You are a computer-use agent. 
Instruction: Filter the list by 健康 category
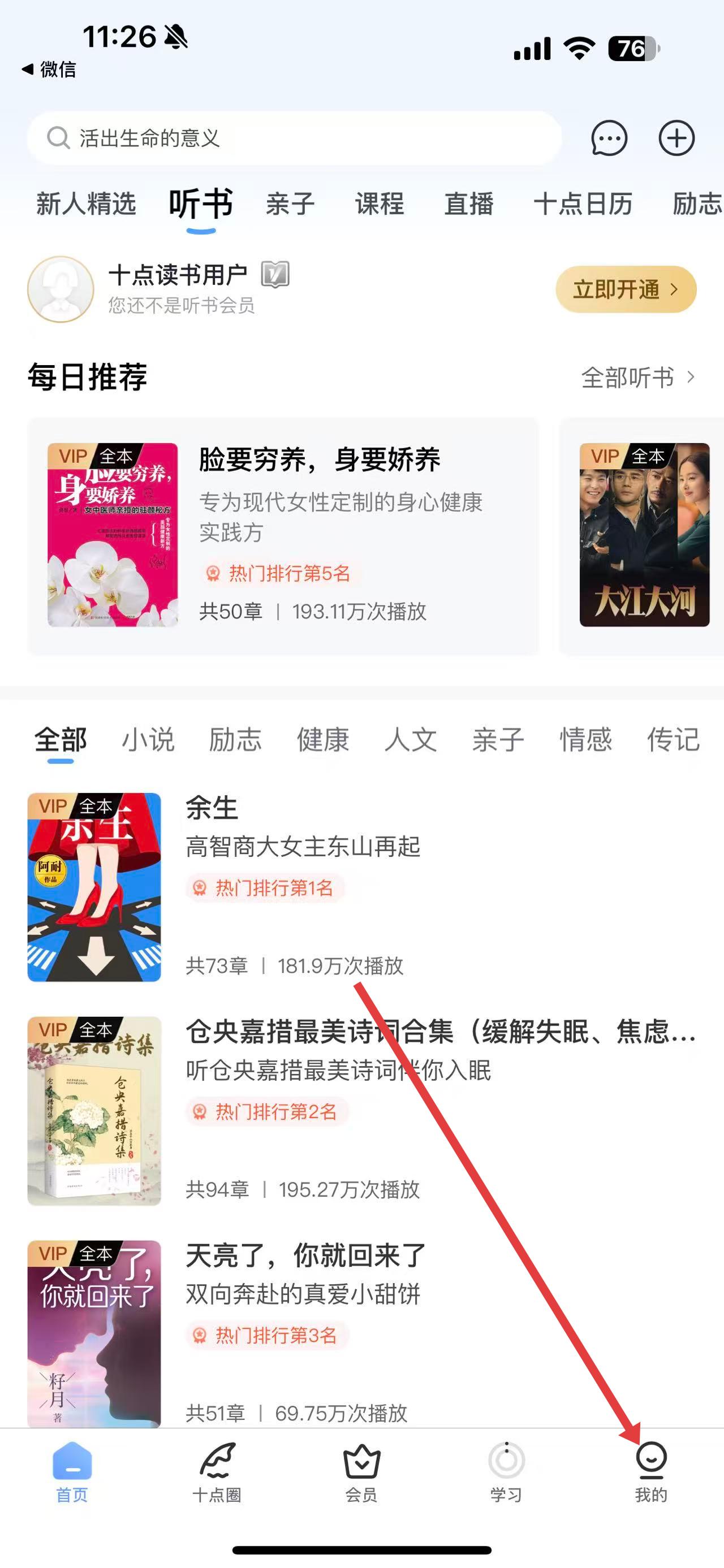(323, 740)
